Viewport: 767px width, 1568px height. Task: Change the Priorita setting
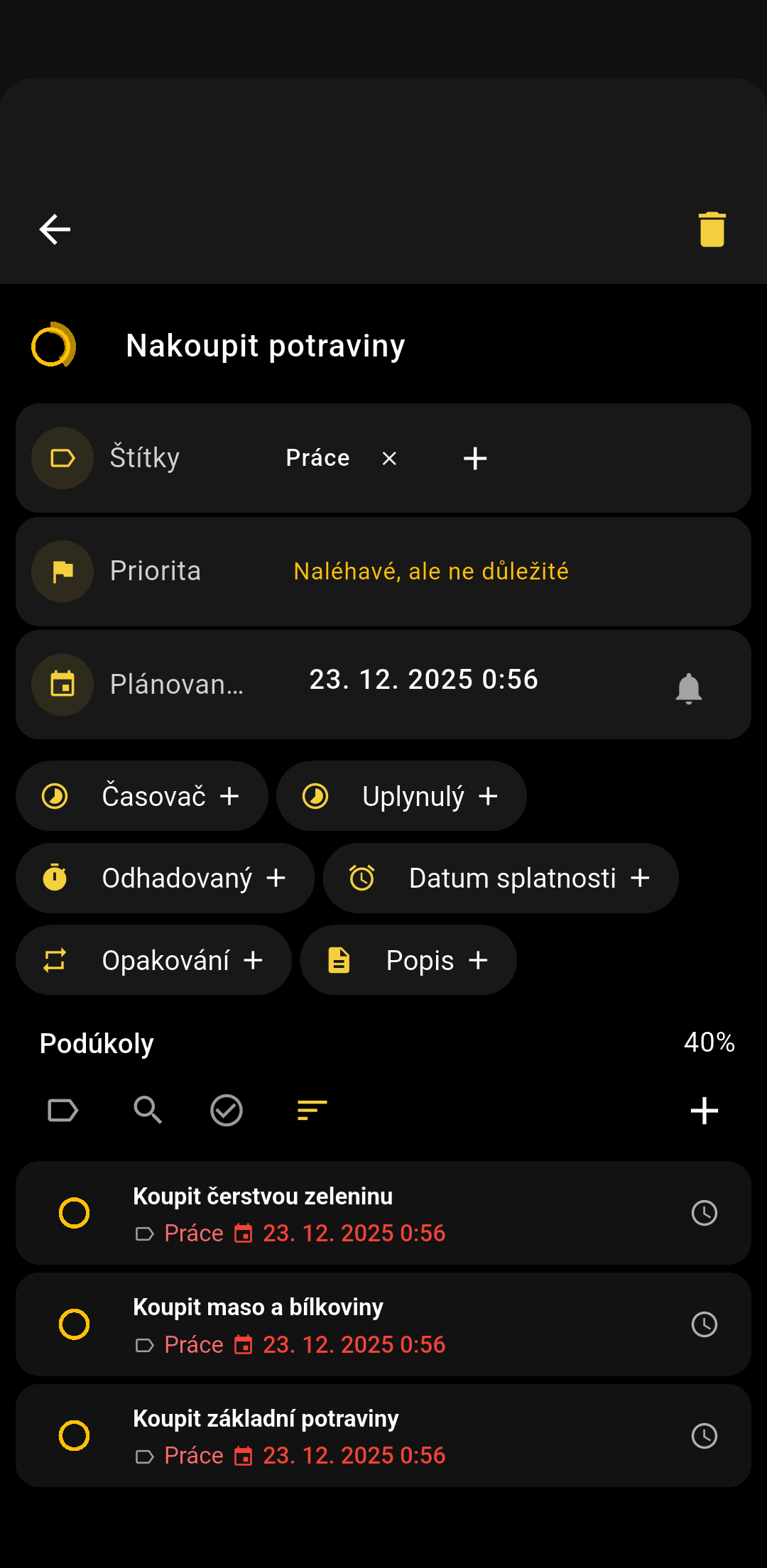coord(430,572)
